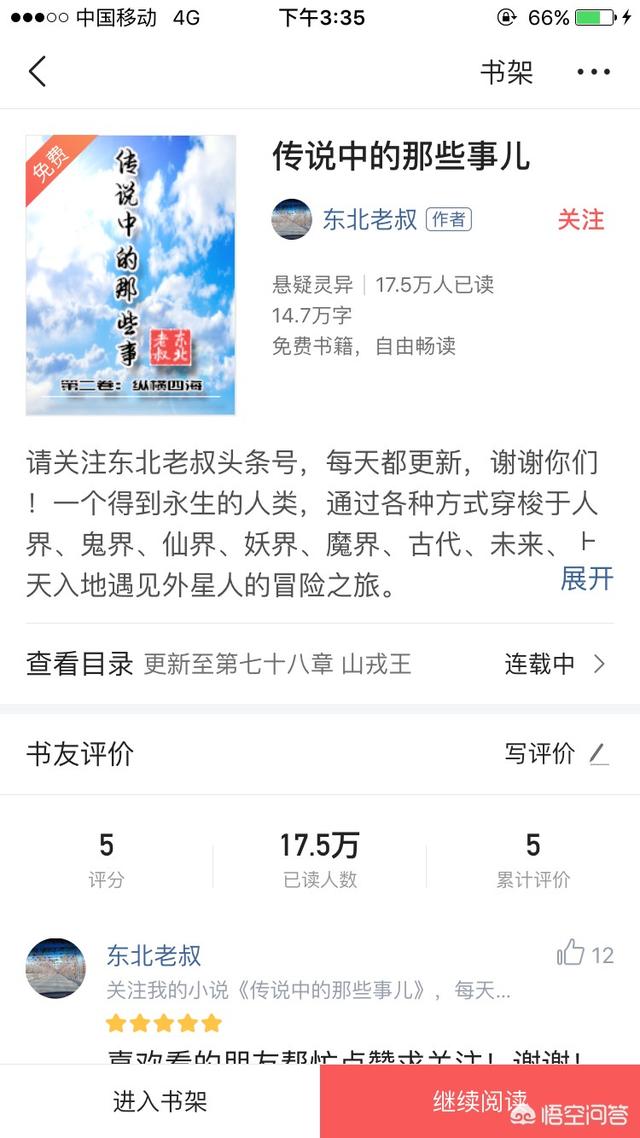Write a review via 写评价
This screenshot has height=1138, width=640.
556,754
